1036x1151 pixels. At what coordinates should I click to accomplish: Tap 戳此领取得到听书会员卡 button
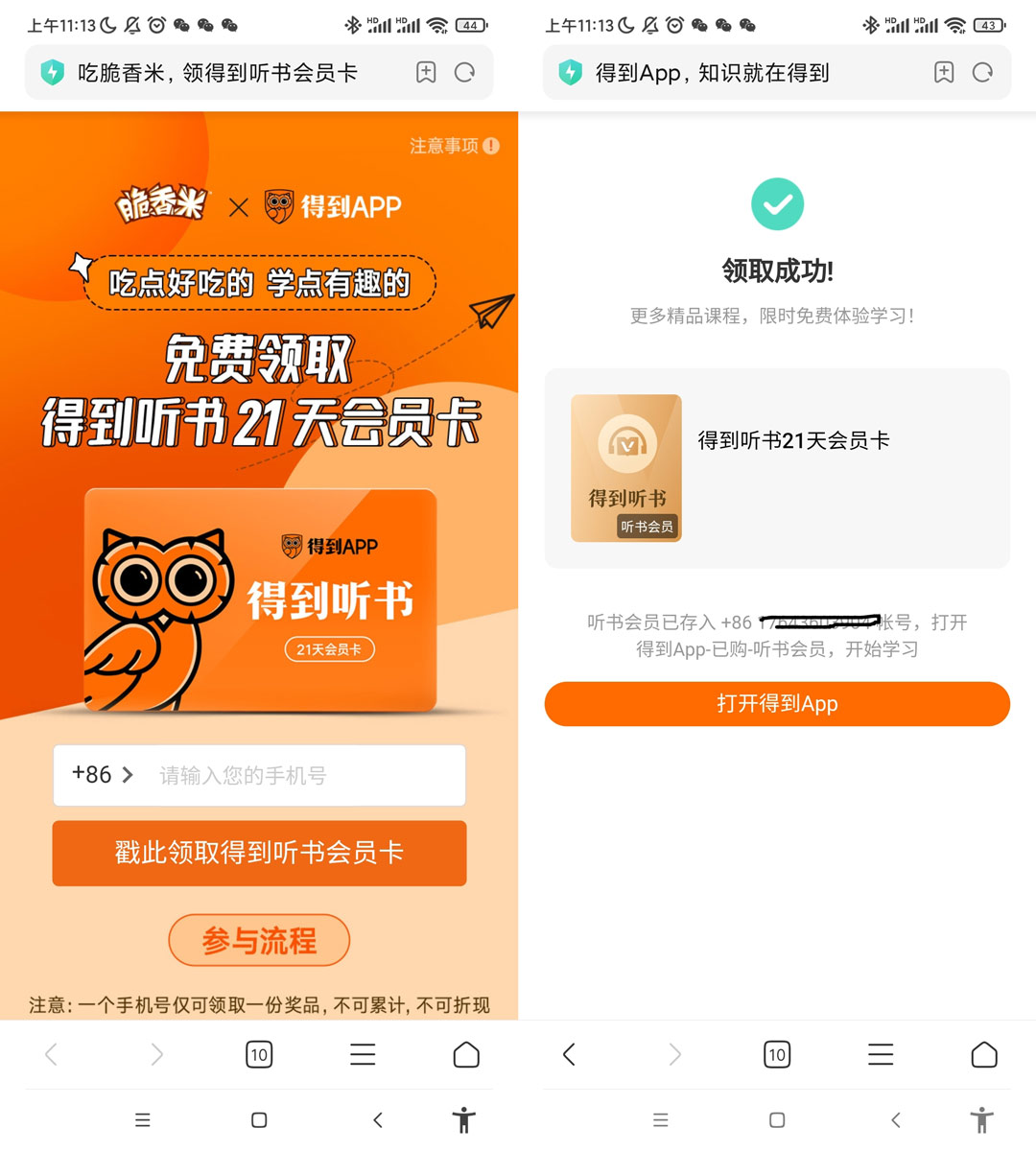tap(259, 853)
